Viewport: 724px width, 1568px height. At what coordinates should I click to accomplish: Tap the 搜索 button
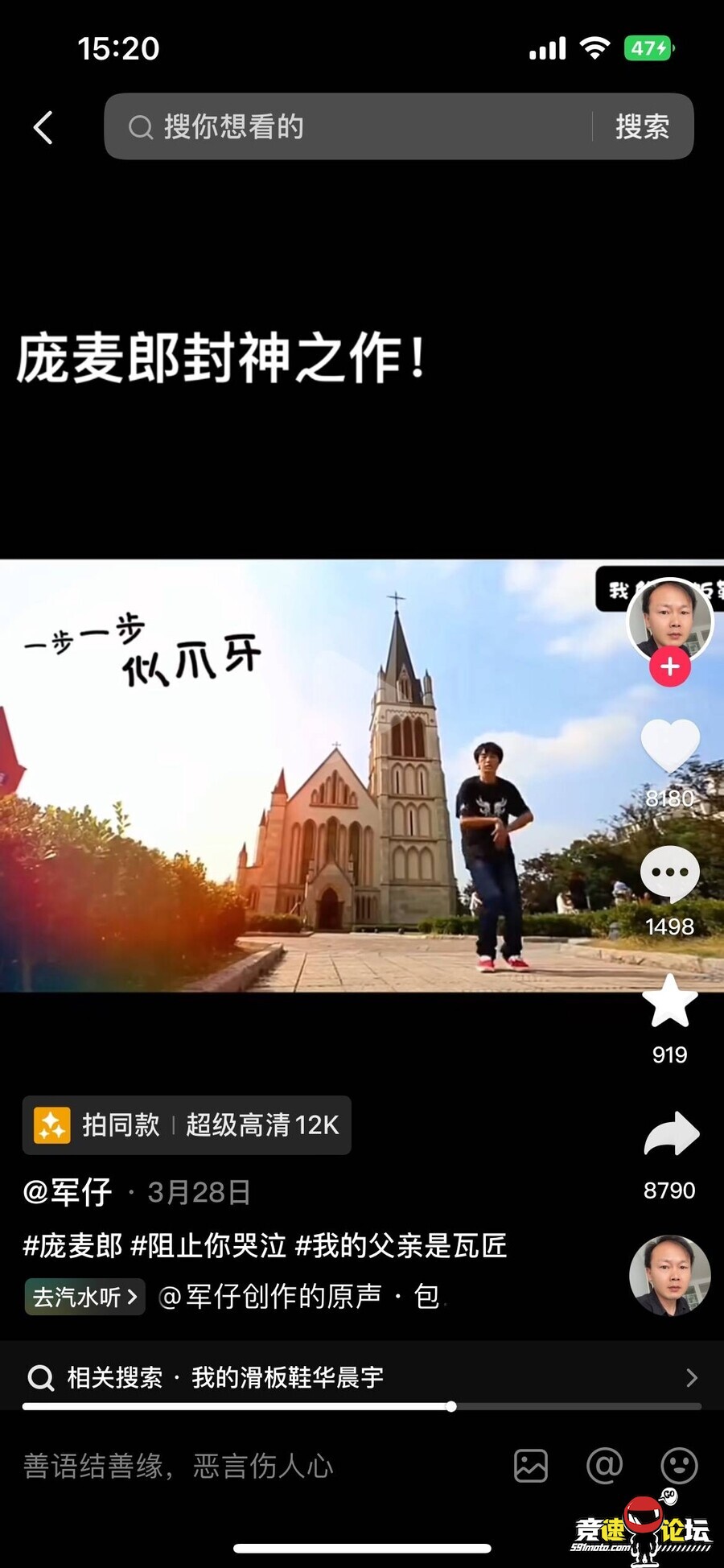[x=642, y=127]
